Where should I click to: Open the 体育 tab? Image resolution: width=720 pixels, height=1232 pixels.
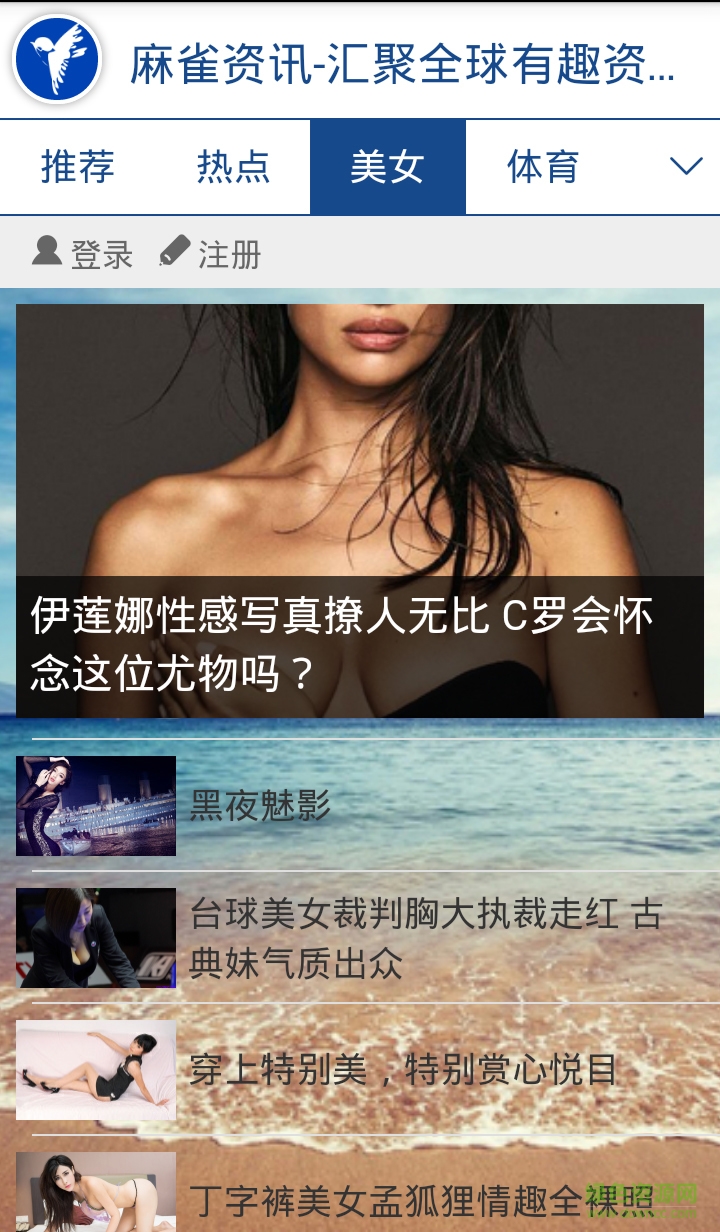point(543,167)
